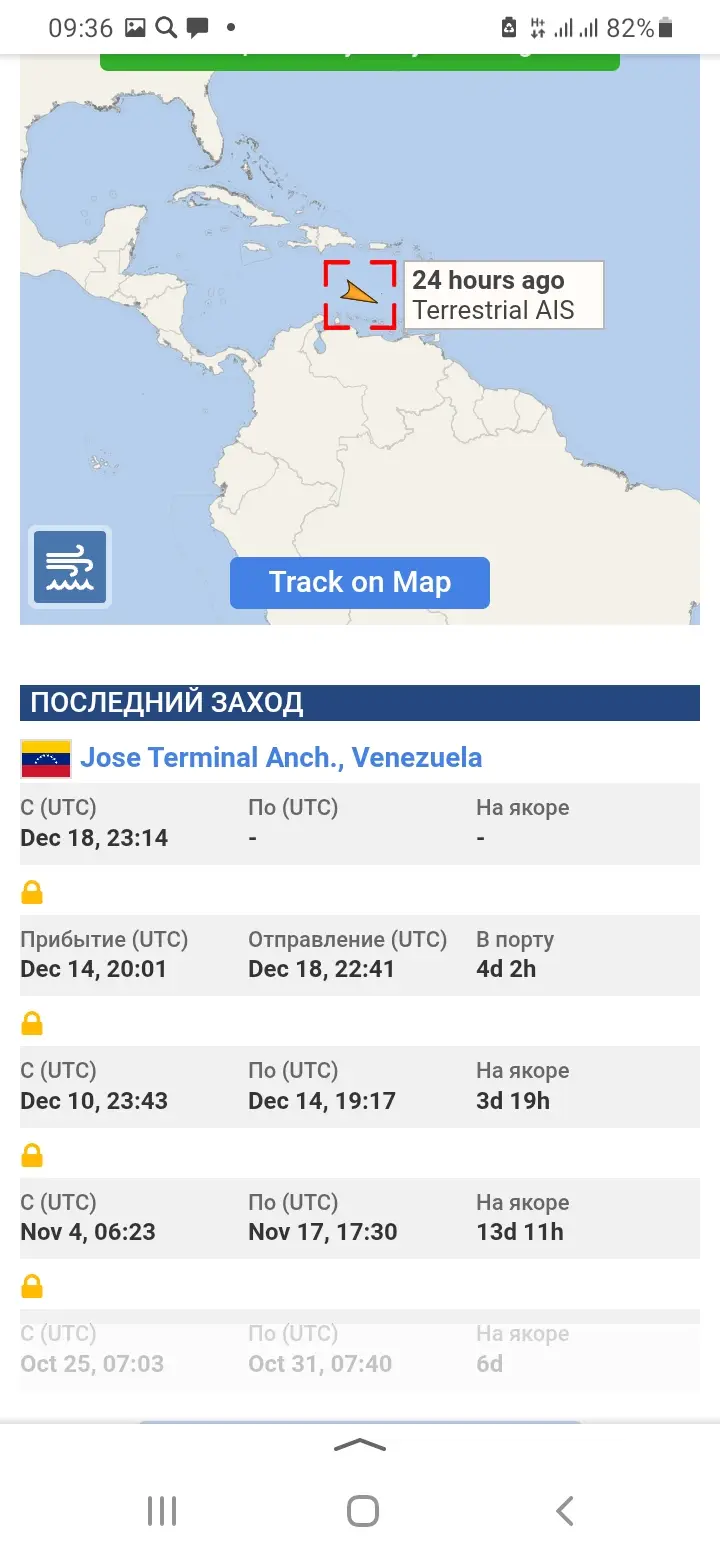This screenshot has height=1560, width=720.
Task: Toggle the wind and waves weather layer
Action: (70, 567)
